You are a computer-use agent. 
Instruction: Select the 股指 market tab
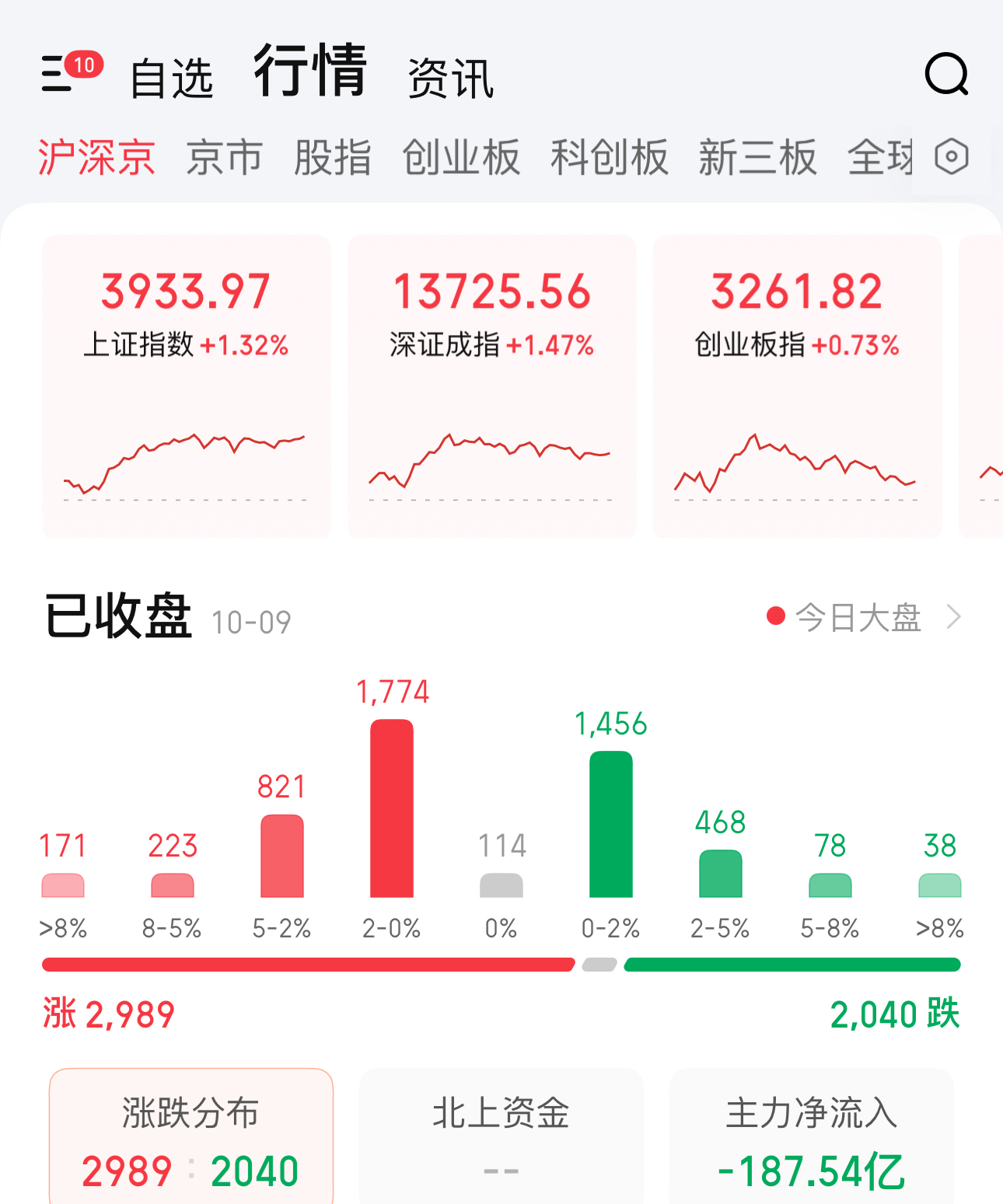332,158
